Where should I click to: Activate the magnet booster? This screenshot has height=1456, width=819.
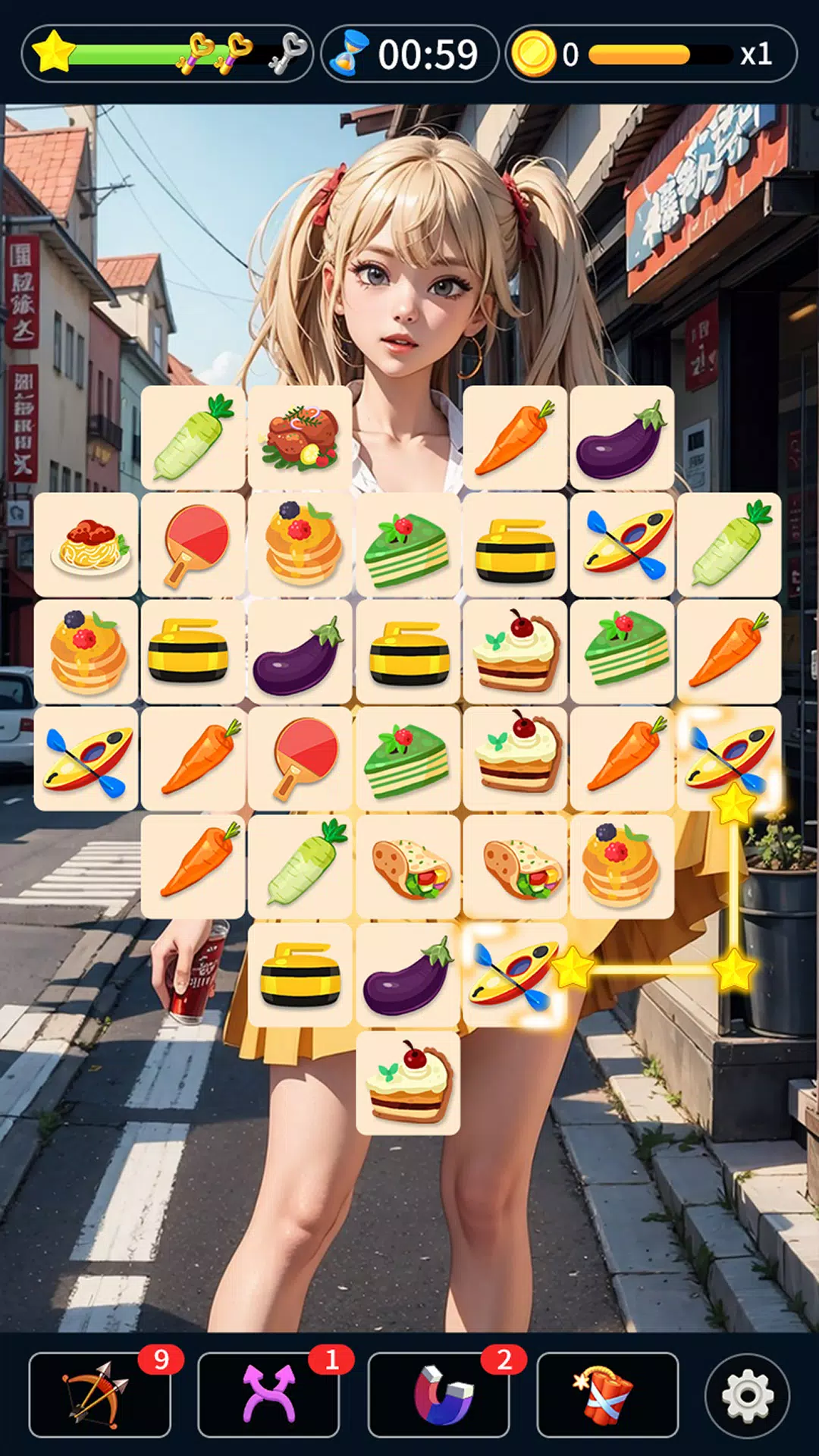click(x=438, y=1394)
